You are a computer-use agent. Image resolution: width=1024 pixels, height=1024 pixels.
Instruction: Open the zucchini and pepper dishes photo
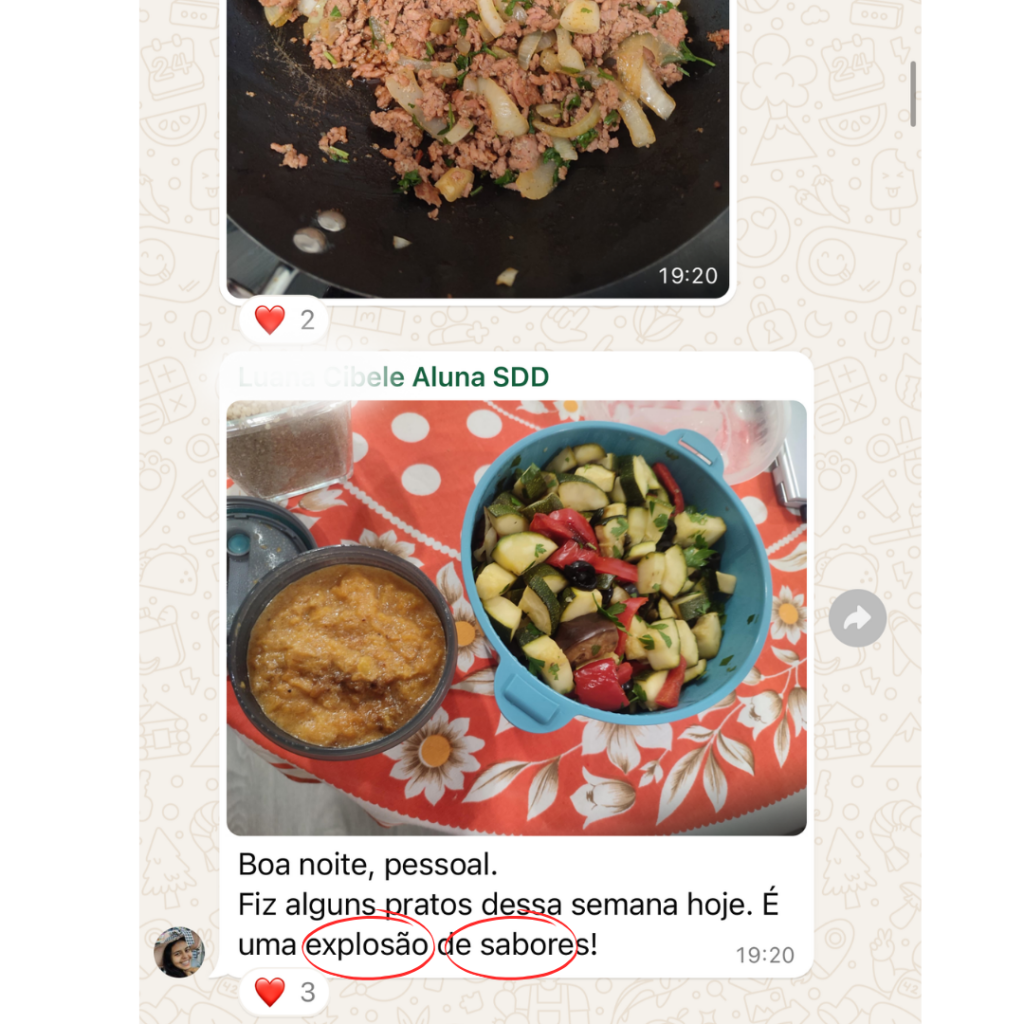[x=516, y=617]
